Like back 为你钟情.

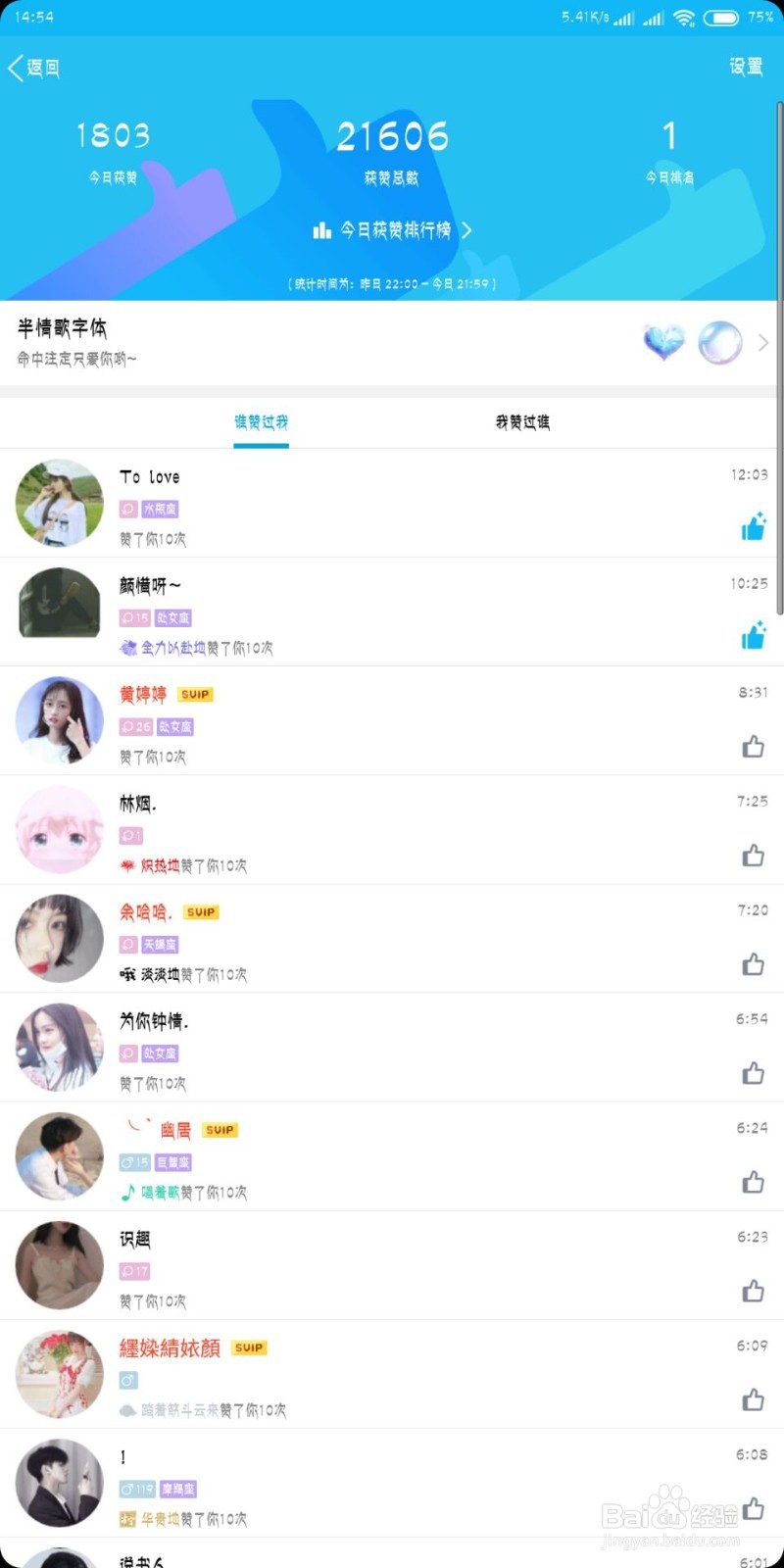coord(753,1073)
